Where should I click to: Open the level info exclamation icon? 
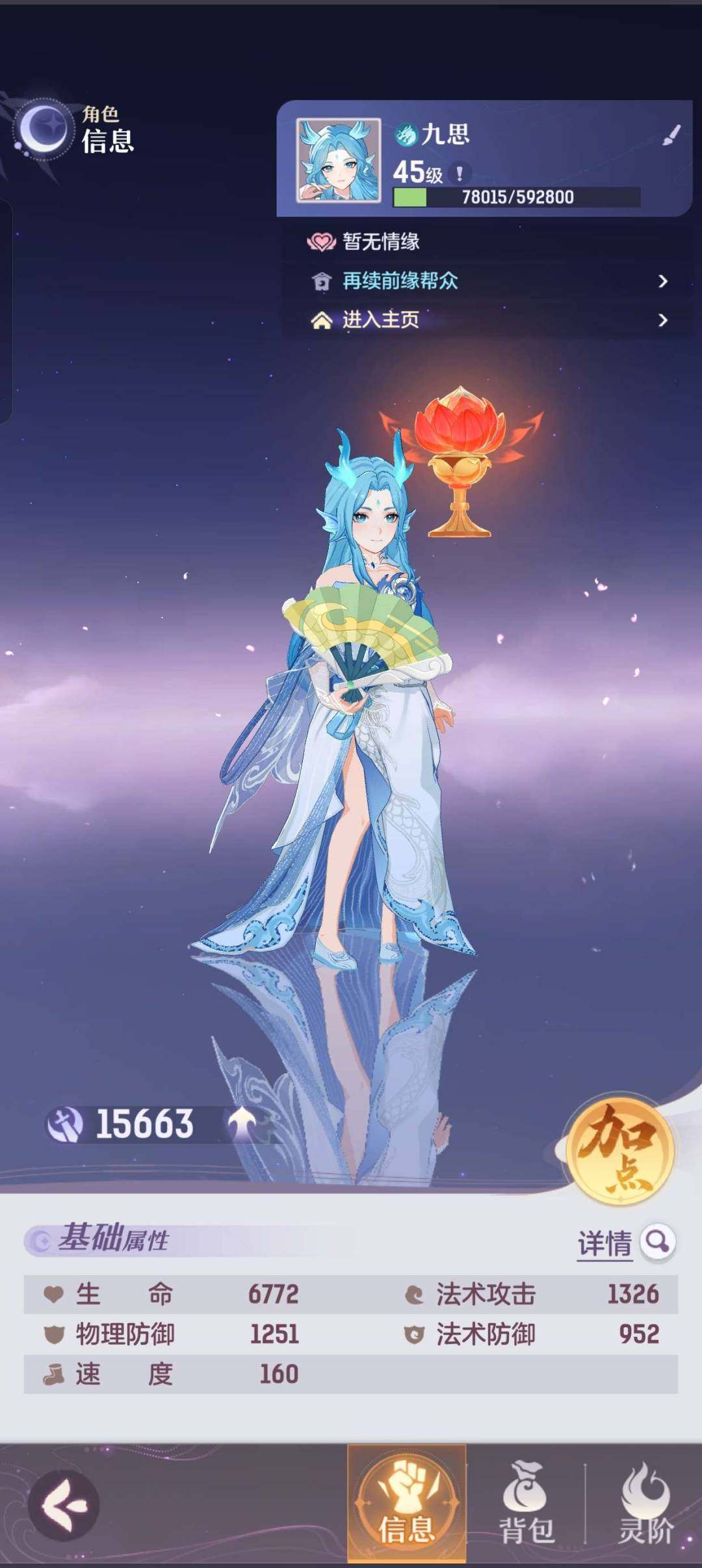point(460,173)
